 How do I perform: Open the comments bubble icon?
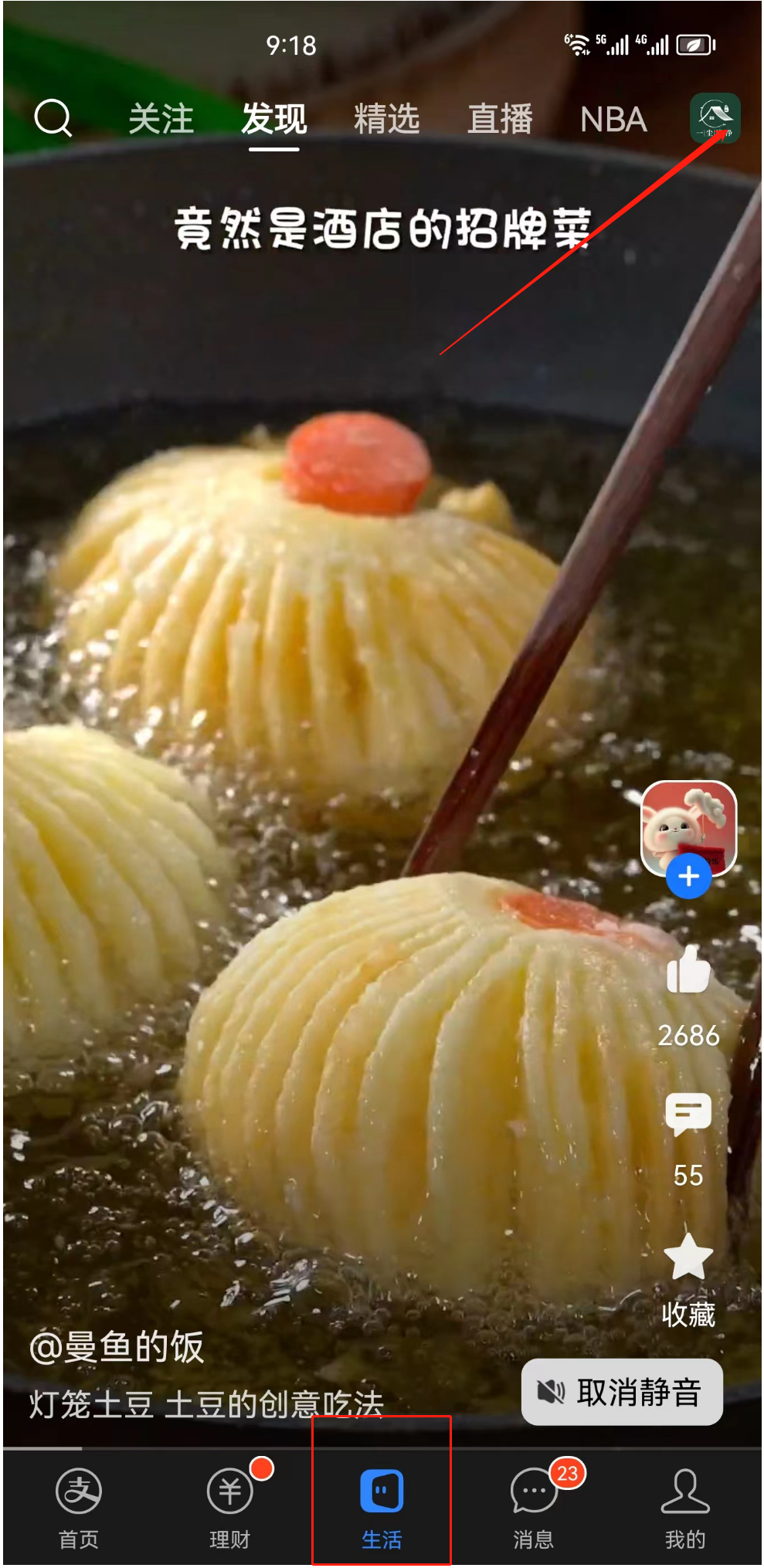pyautogui.click(x=688, y=1115)
